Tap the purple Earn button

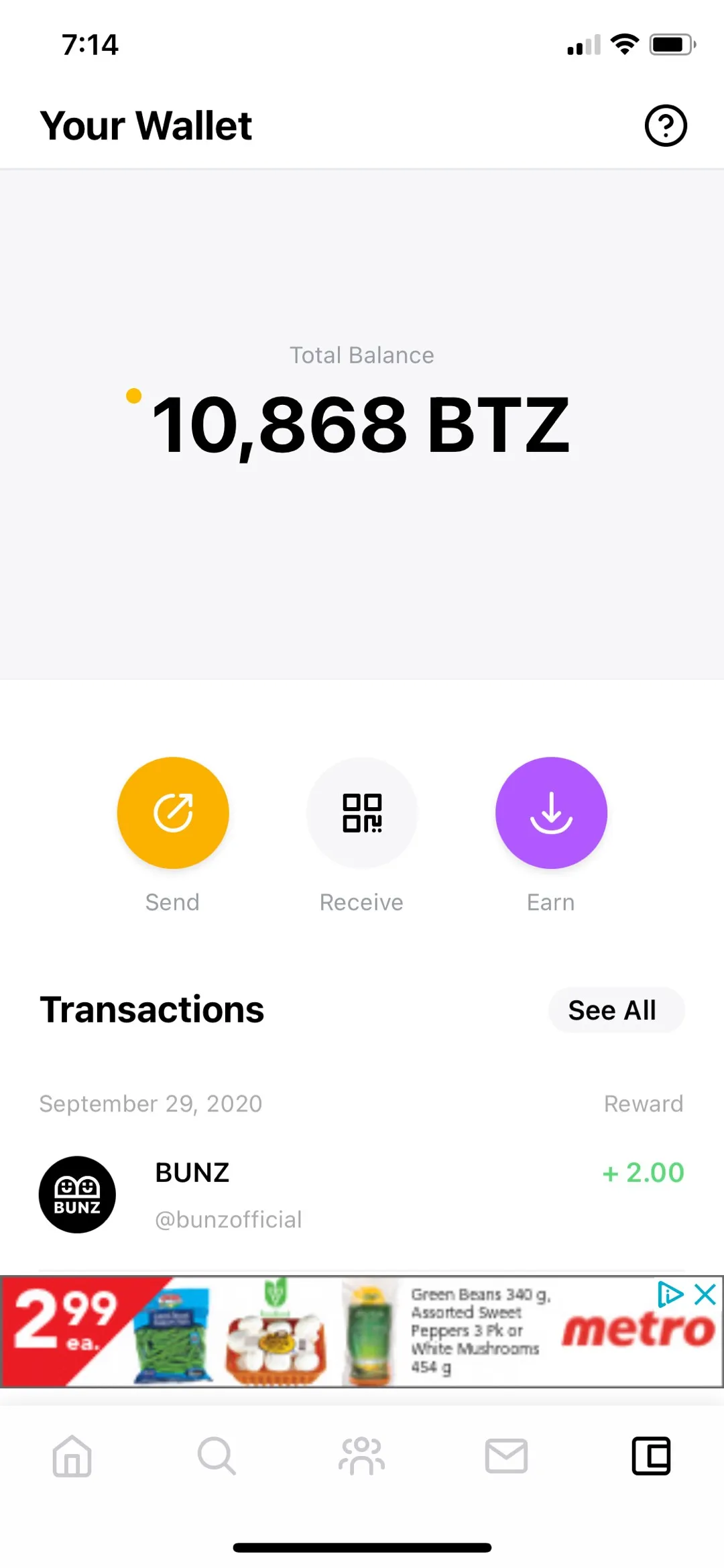[551, 812]
